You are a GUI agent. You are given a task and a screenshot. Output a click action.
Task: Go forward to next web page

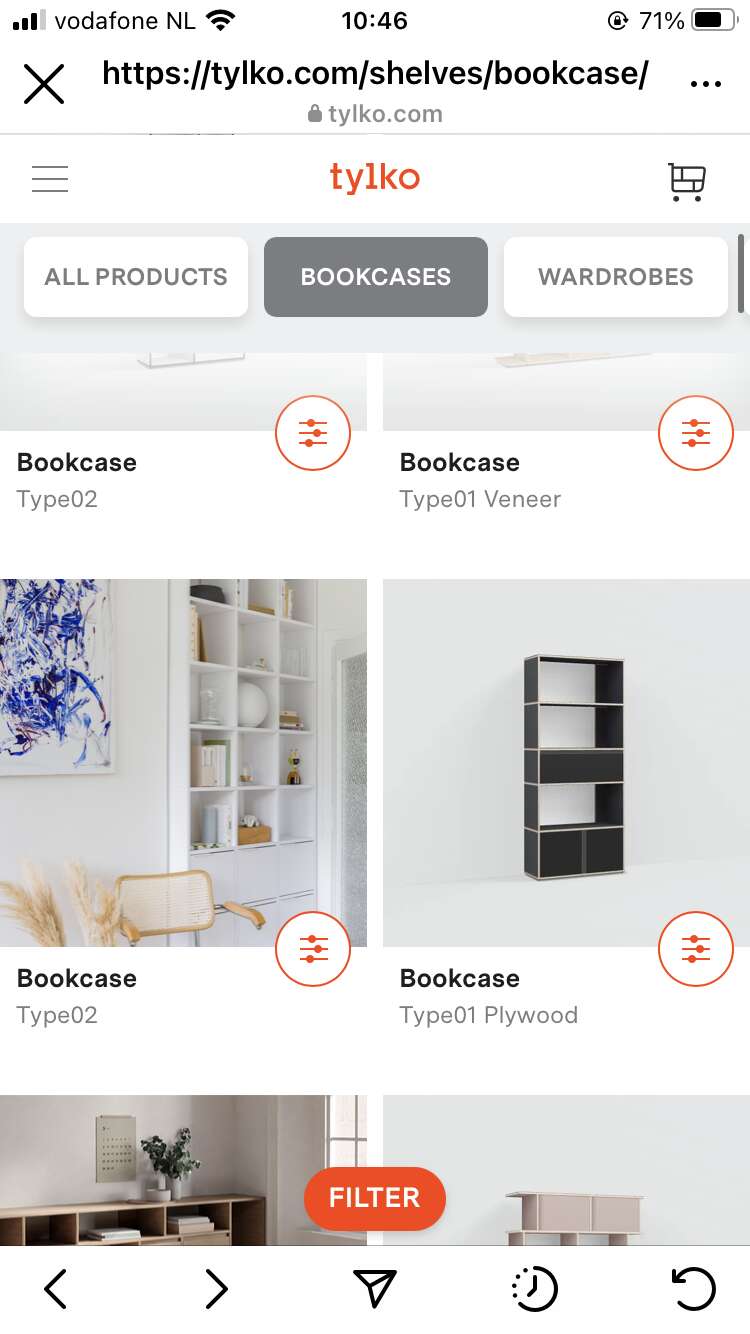tap(216, 1289)
